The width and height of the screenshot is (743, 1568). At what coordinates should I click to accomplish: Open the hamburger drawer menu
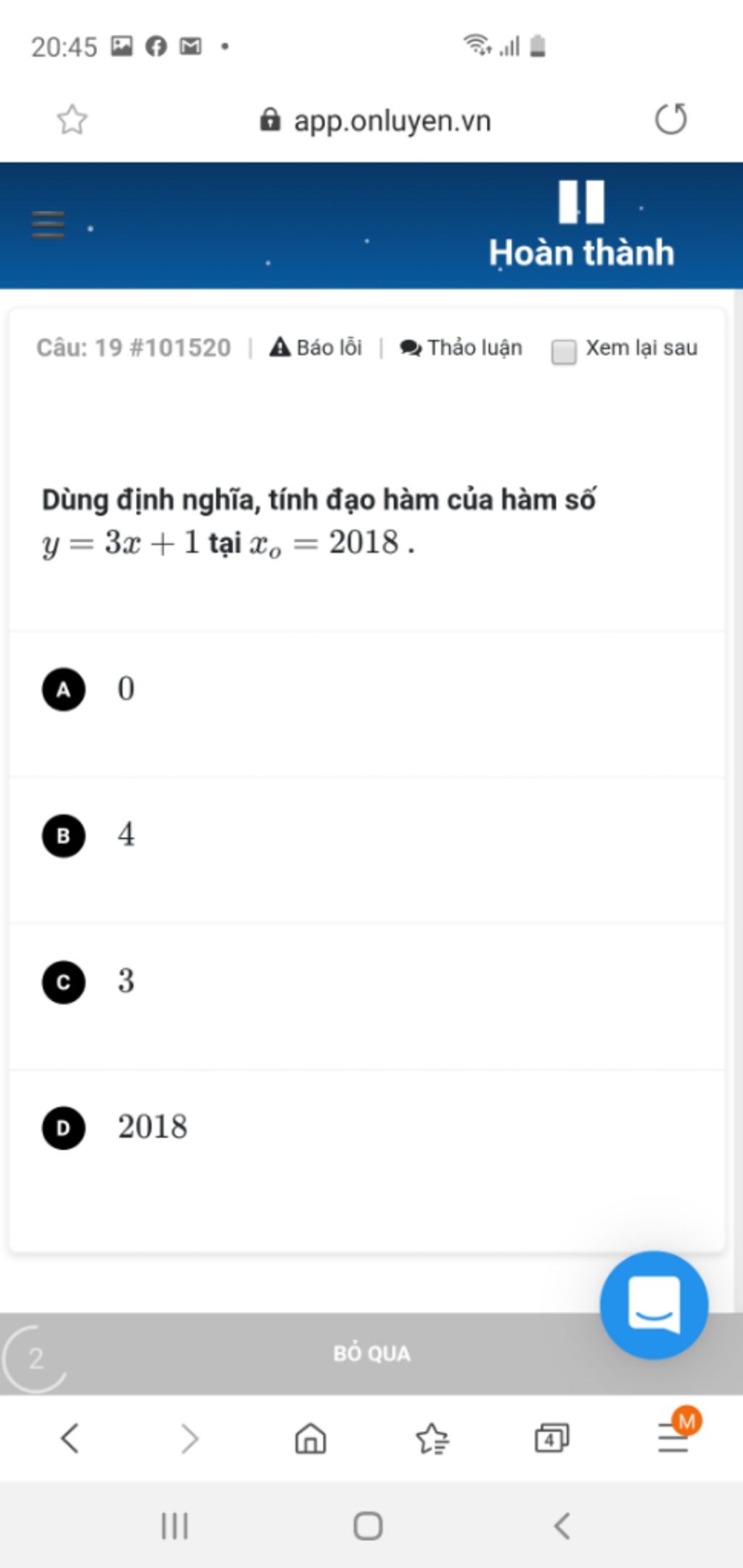48,224
